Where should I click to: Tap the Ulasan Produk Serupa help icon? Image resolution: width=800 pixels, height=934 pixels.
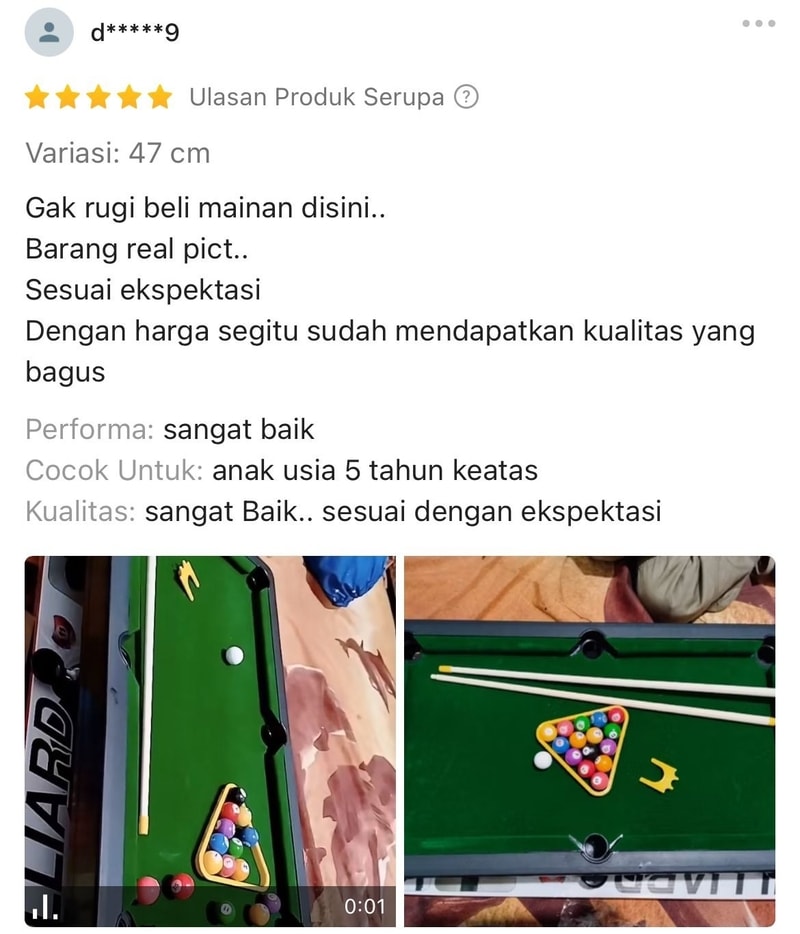[466, 97]
